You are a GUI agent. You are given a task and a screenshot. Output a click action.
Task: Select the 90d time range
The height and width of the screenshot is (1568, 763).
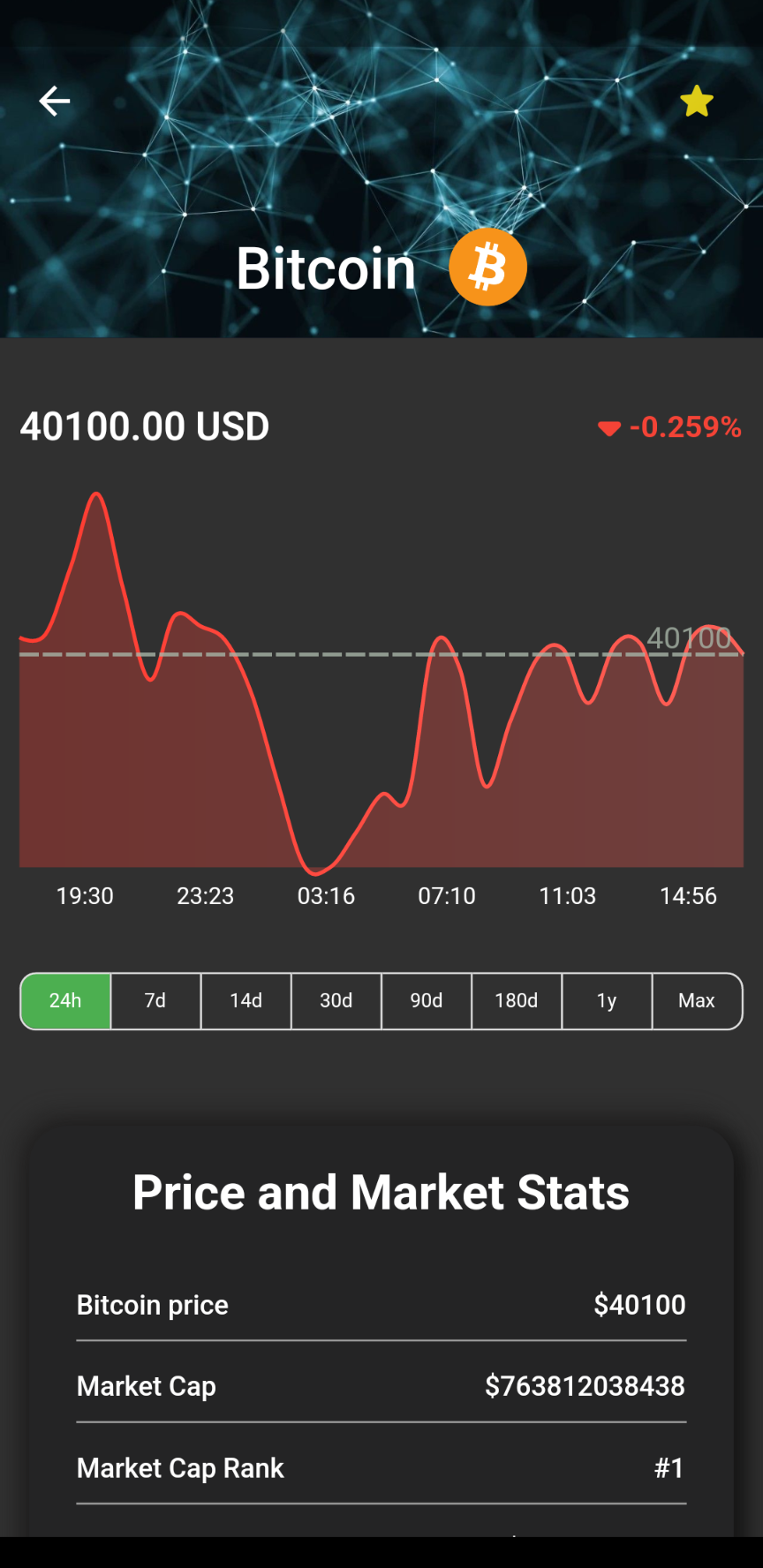[x=426, y=1000]
